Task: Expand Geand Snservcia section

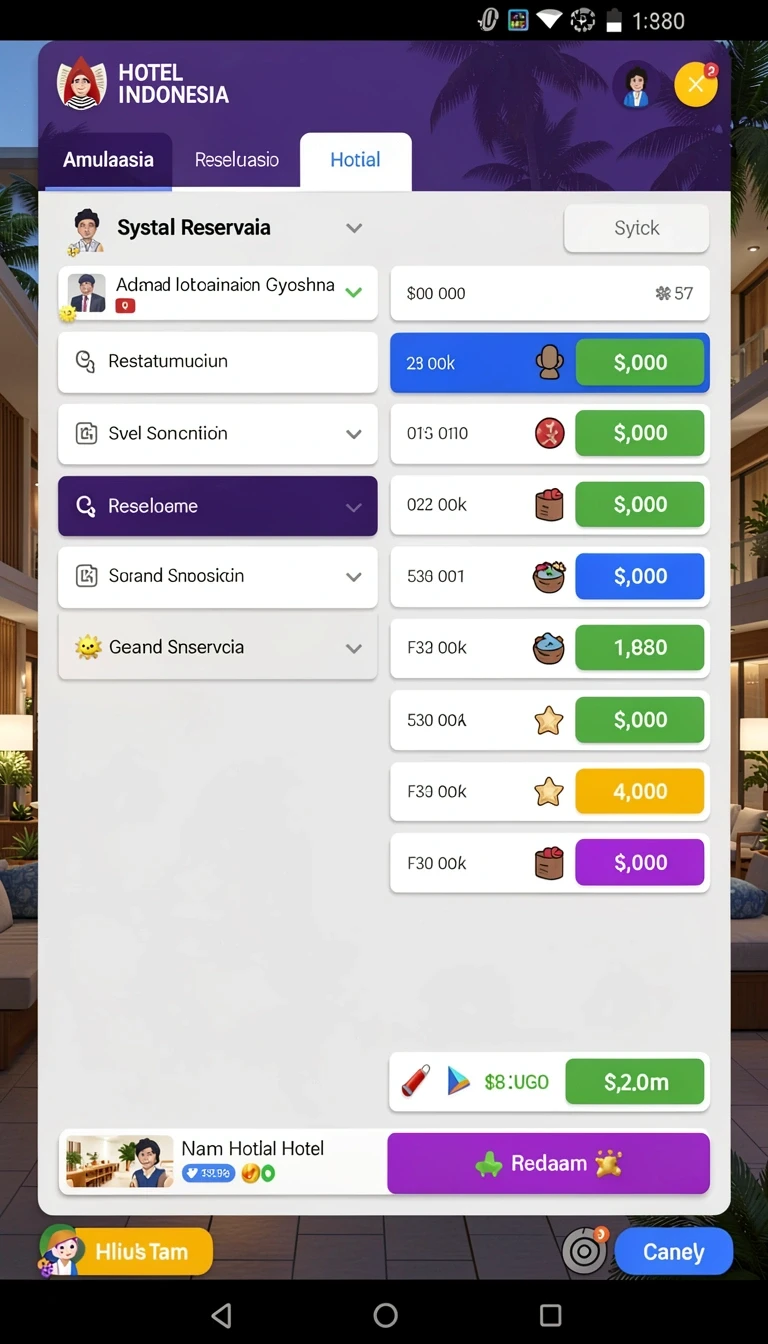Action: [x=218, y=648]
